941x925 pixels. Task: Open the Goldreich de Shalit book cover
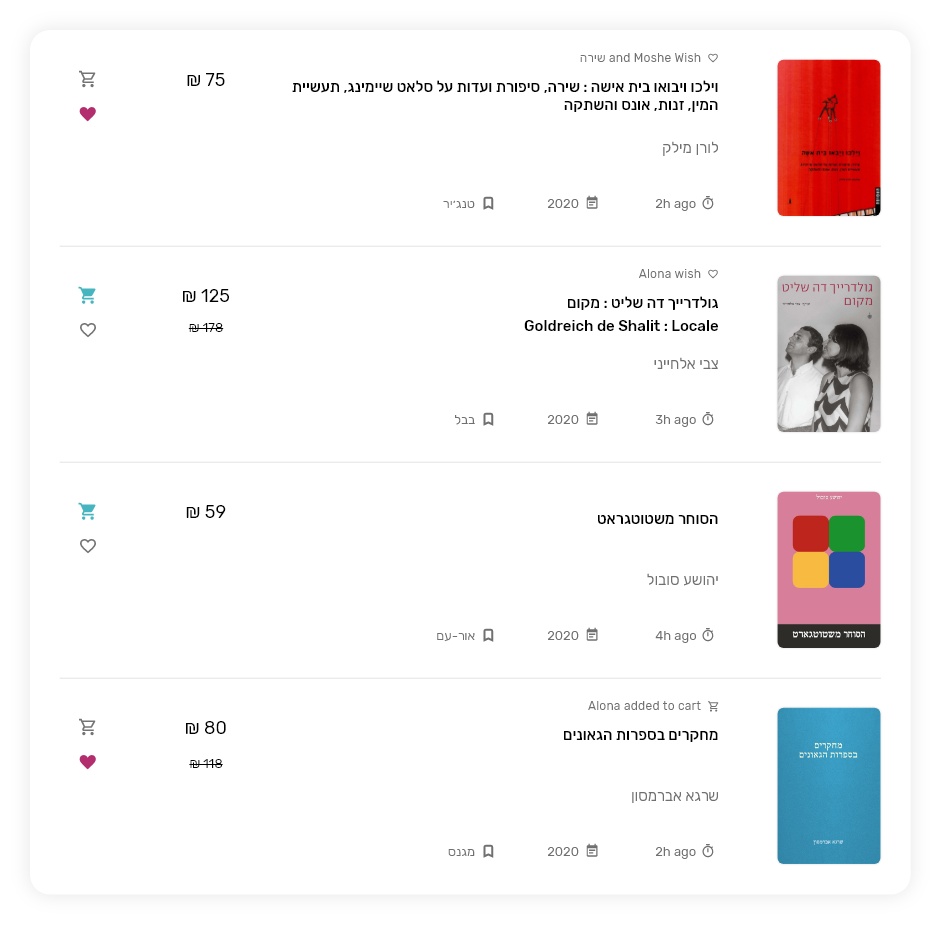828,354
